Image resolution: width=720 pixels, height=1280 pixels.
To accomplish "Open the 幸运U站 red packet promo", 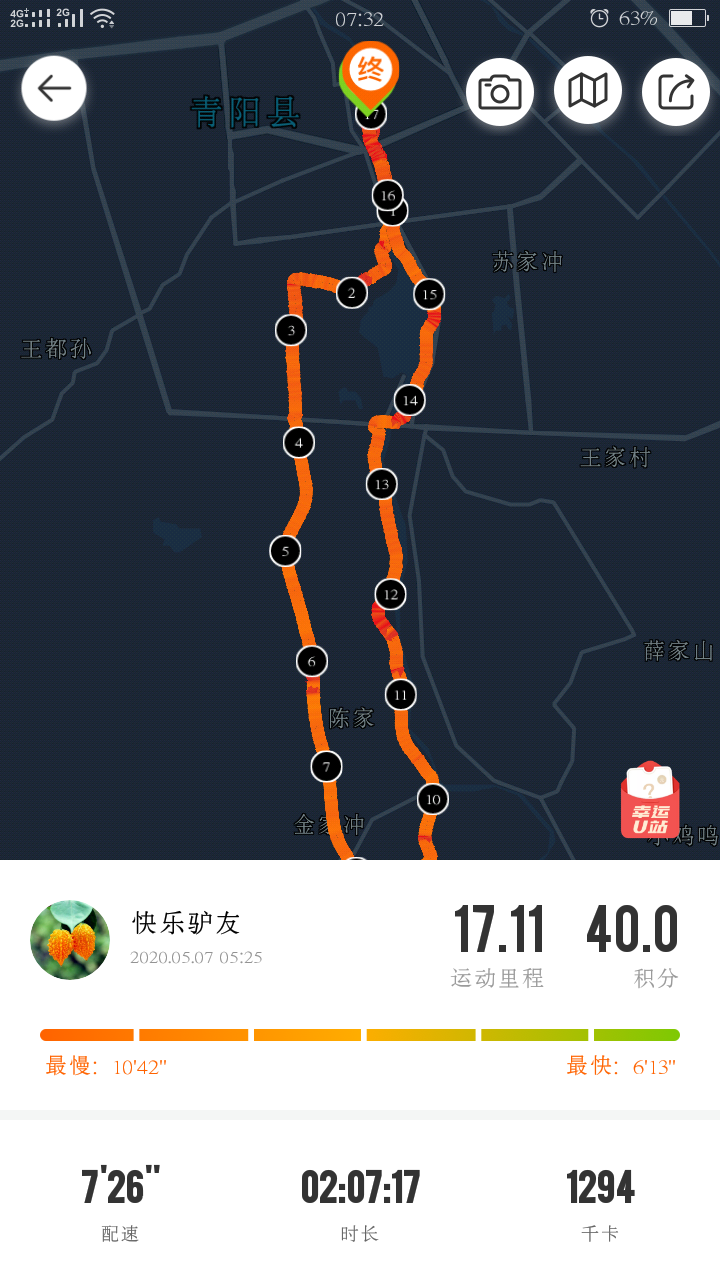I will coord(650,801).
